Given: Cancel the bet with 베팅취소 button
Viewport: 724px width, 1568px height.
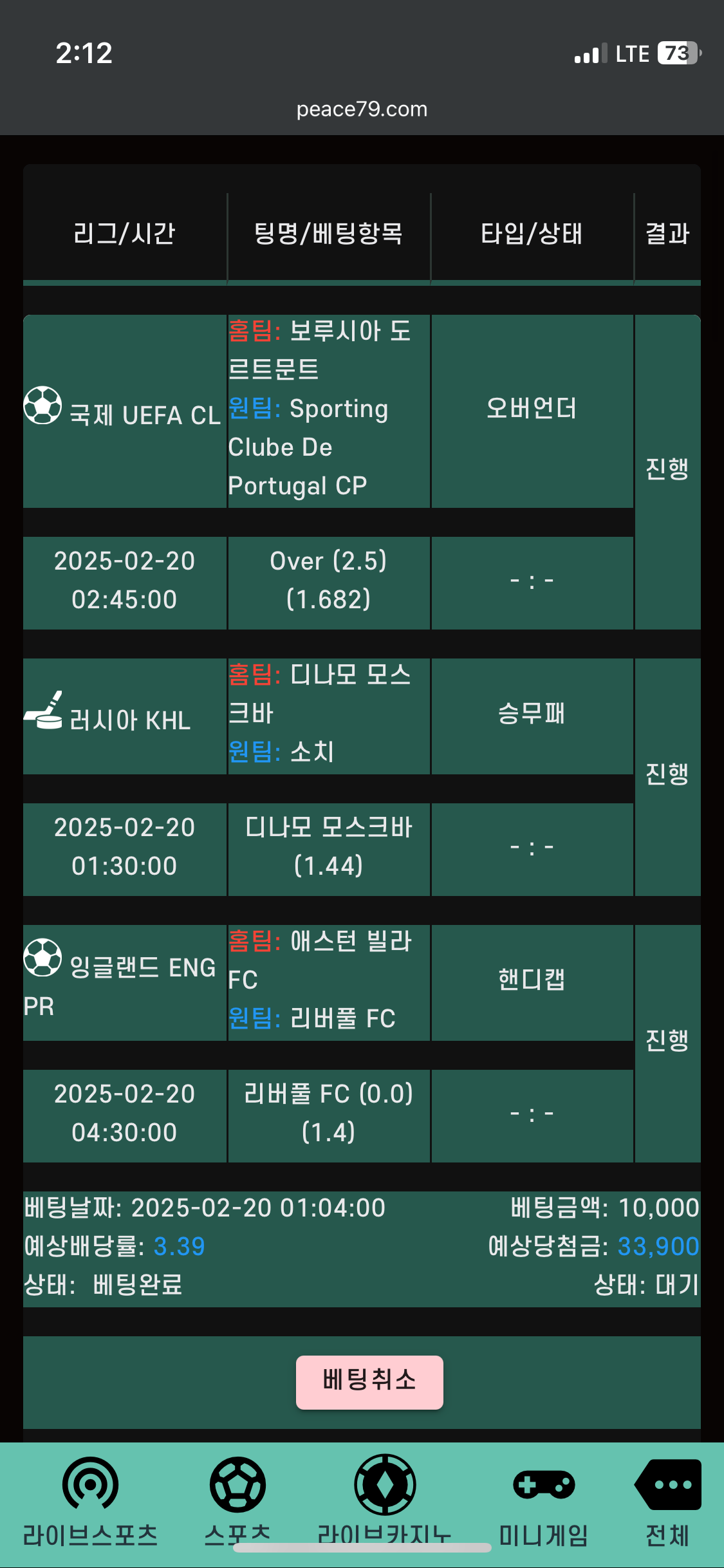Looking at the screenshot, I should 369,1382.
